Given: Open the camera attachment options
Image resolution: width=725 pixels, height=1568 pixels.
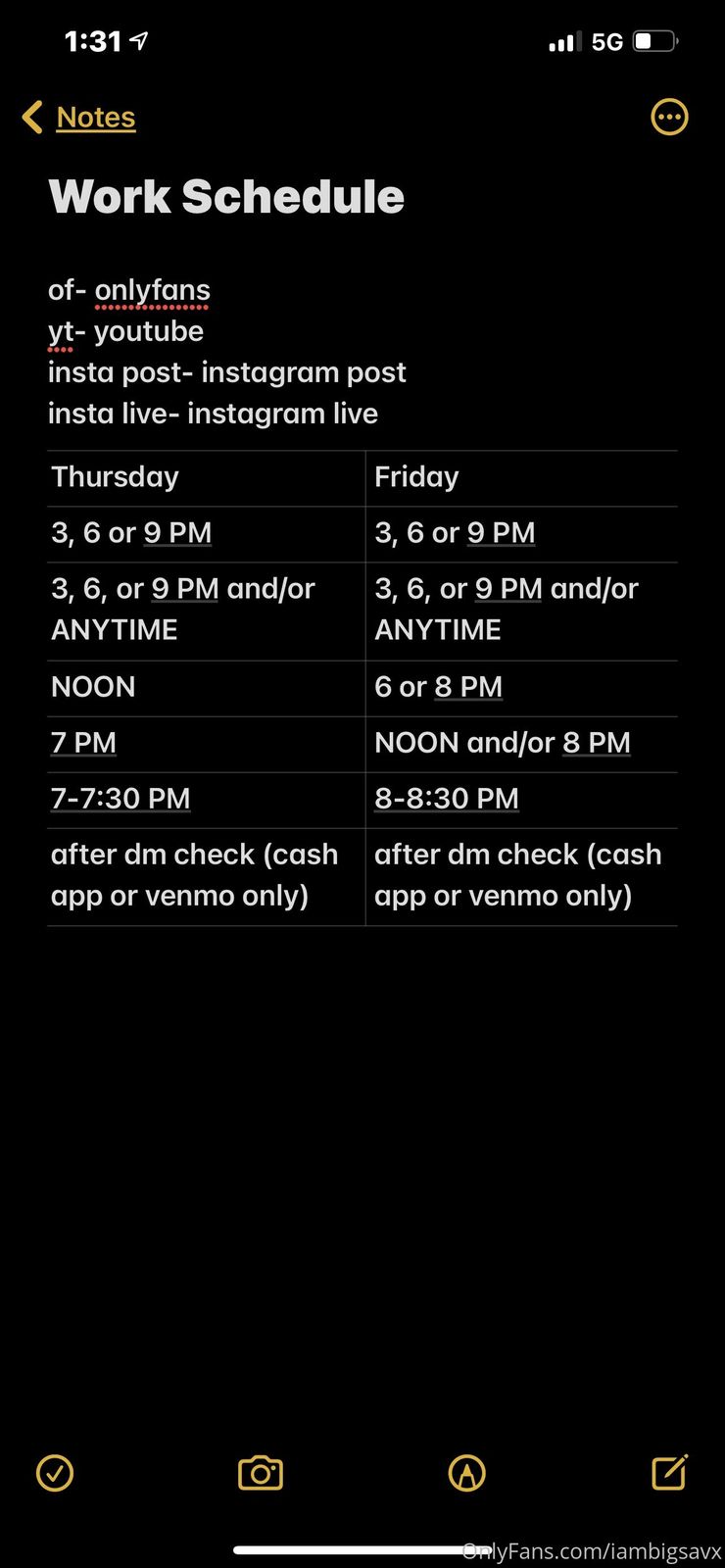Looking at the screenshot, I should 261,1473.
